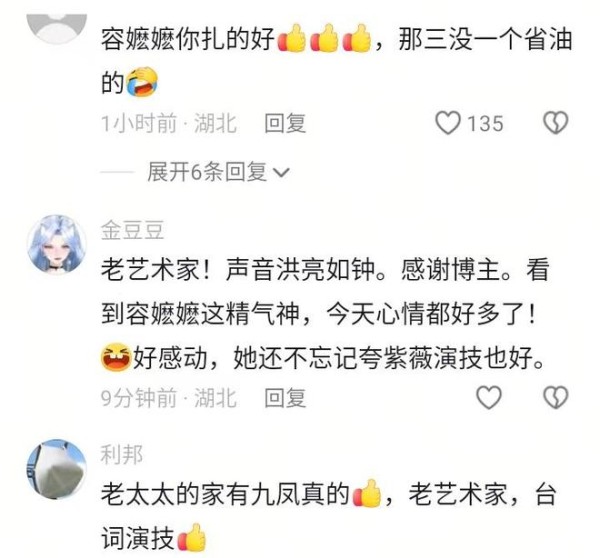Like the comment with 135 likes
Image resolution: width=600 pixels, height=558 pixels.
(449, 123)
